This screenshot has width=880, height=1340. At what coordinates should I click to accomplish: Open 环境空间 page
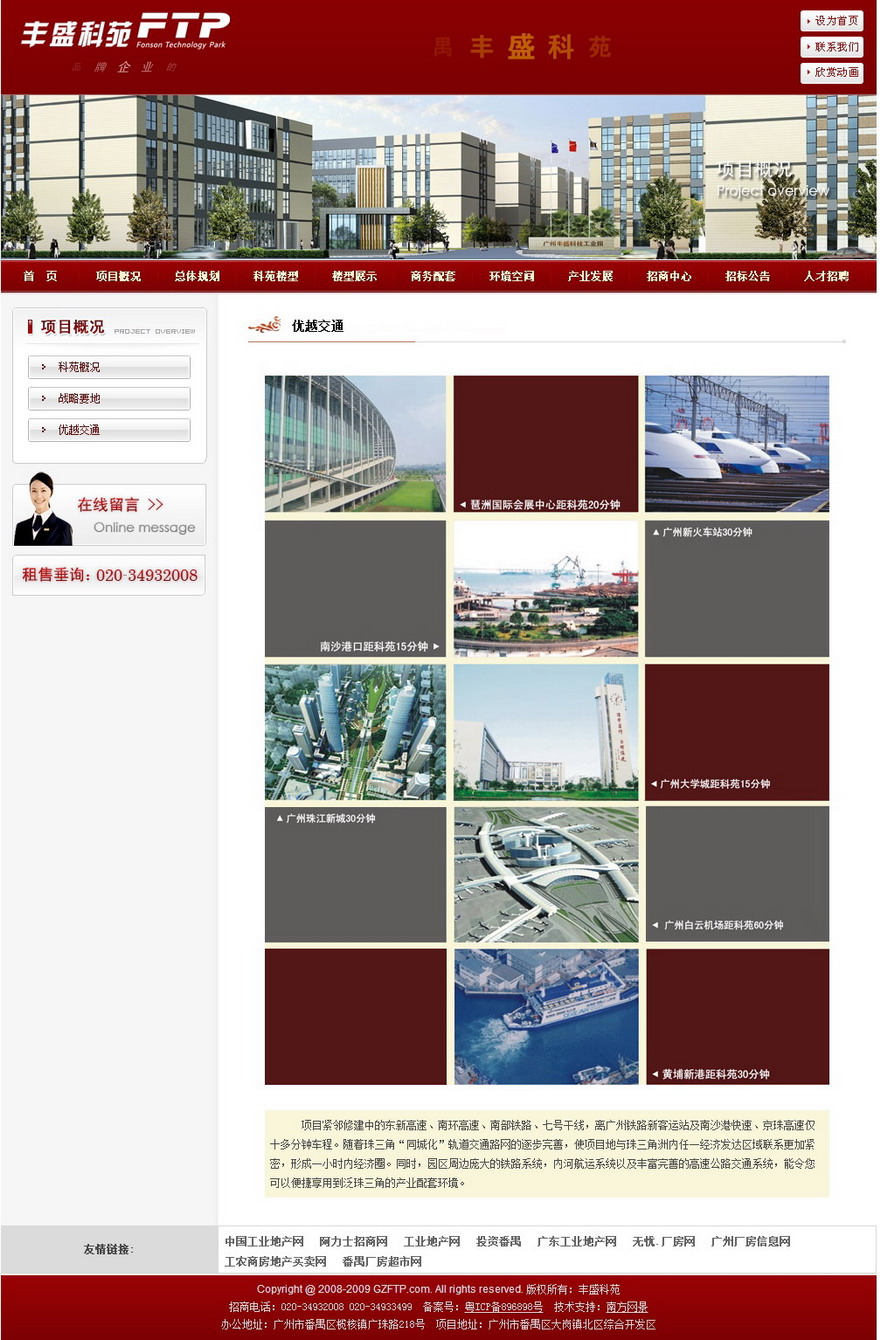[512, 276]
